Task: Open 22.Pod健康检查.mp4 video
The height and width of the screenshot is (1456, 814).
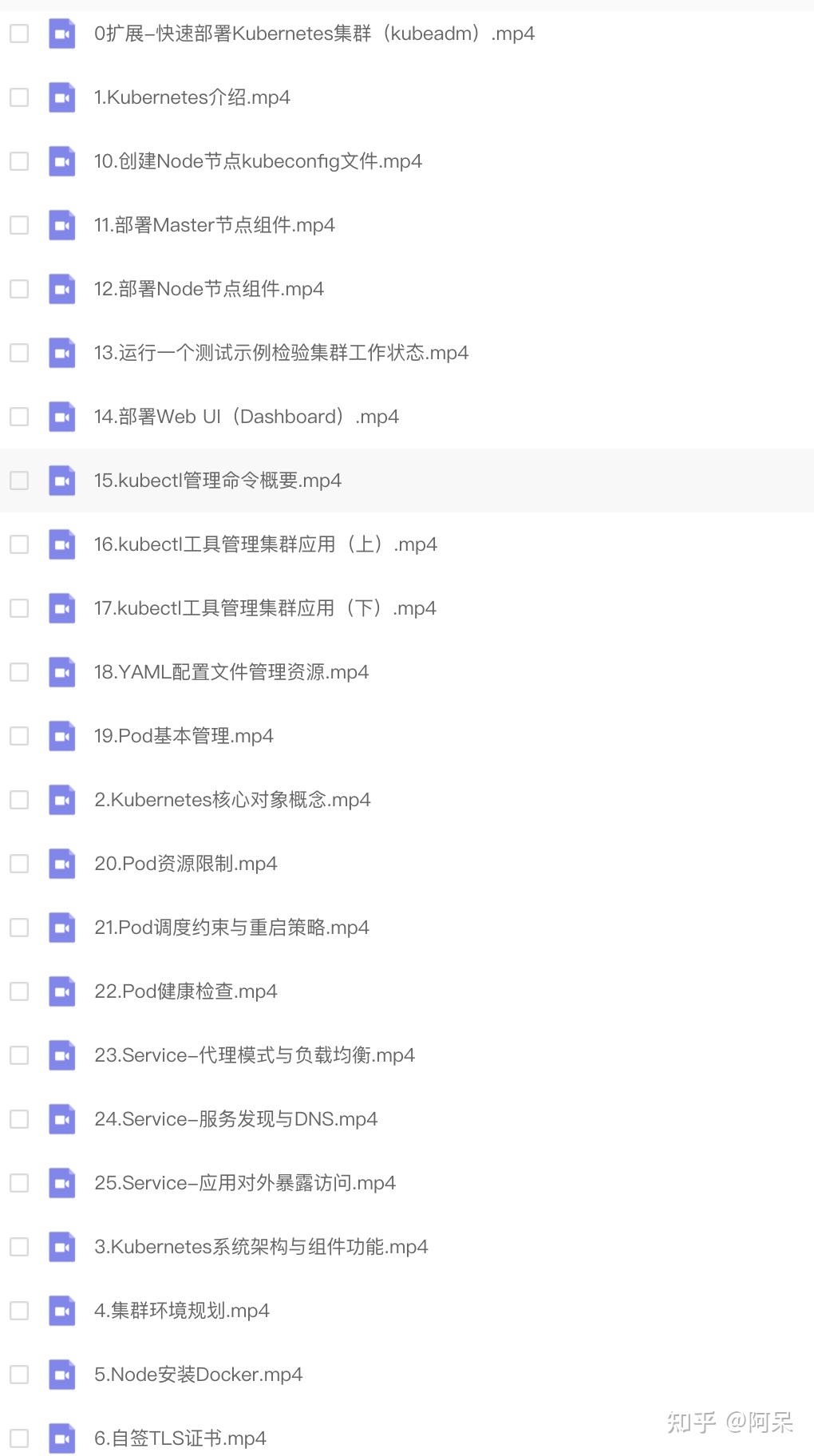Action: point(185,991)
